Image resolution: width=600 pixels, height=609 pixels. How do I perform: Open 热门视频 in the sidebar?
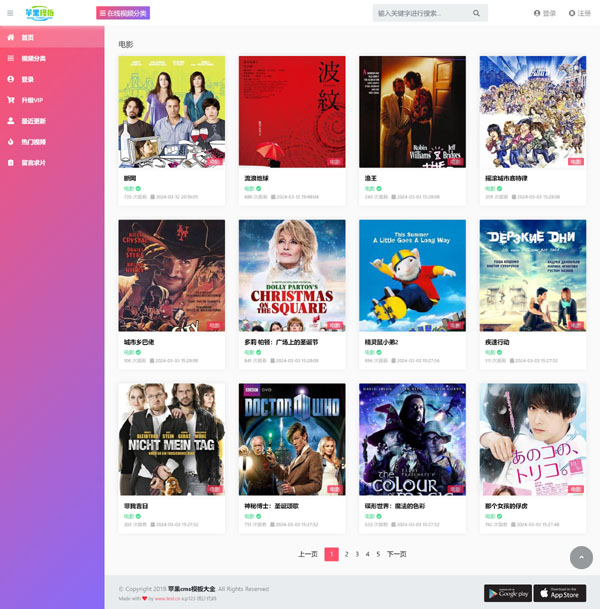[x=33, y=142]
